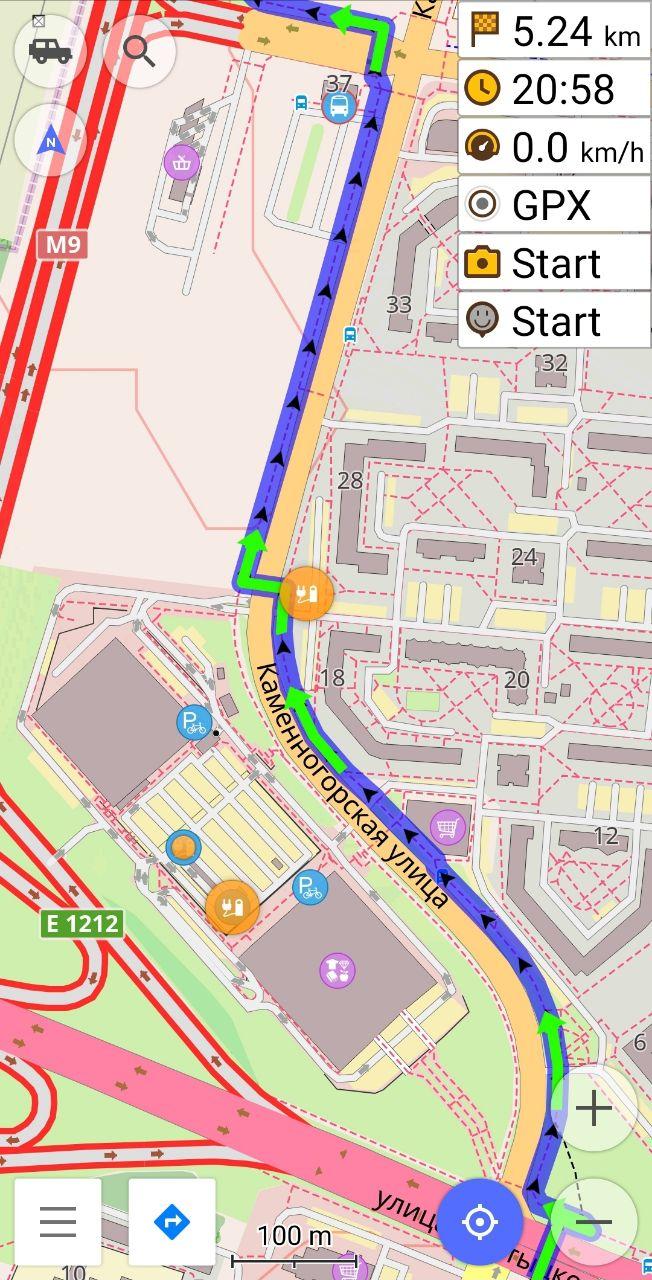Open the remaining distance widget
The height and width of the screenshot is (1280, 652).
tap(554, 32)
